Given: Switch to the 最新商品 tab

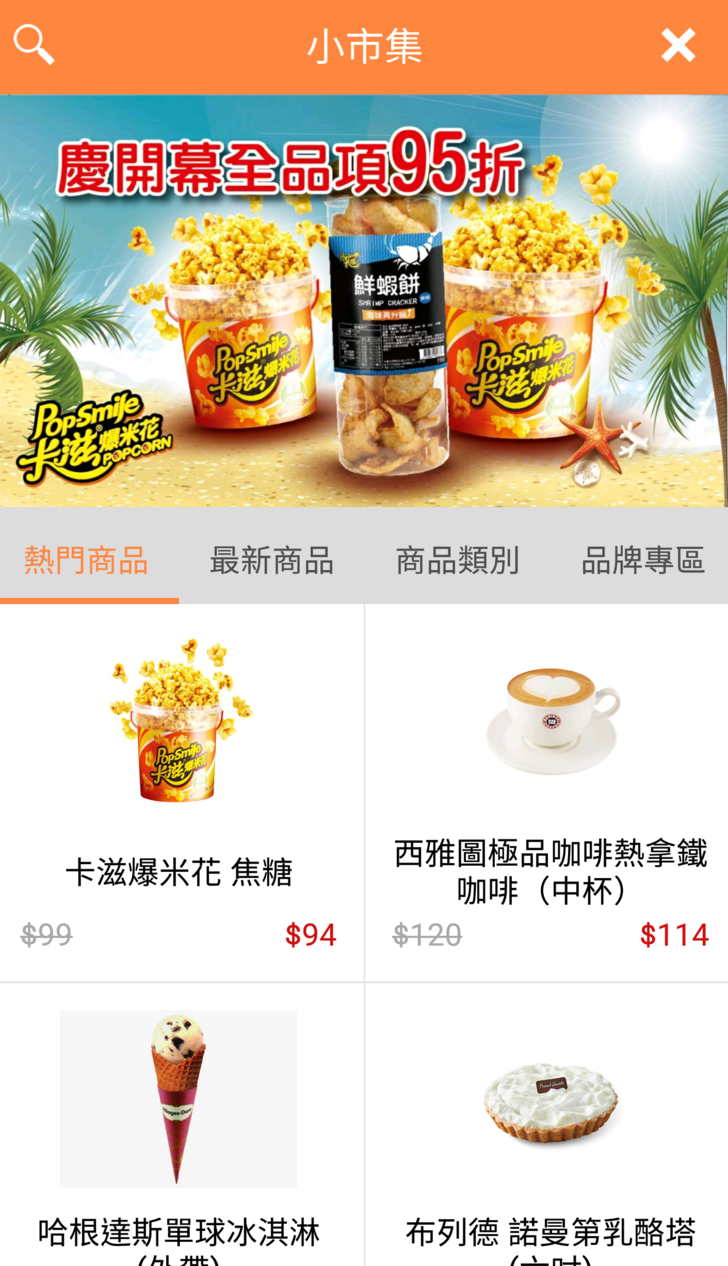Looking at the screenshot, I should pyautogui.click(x=271, y=560).
